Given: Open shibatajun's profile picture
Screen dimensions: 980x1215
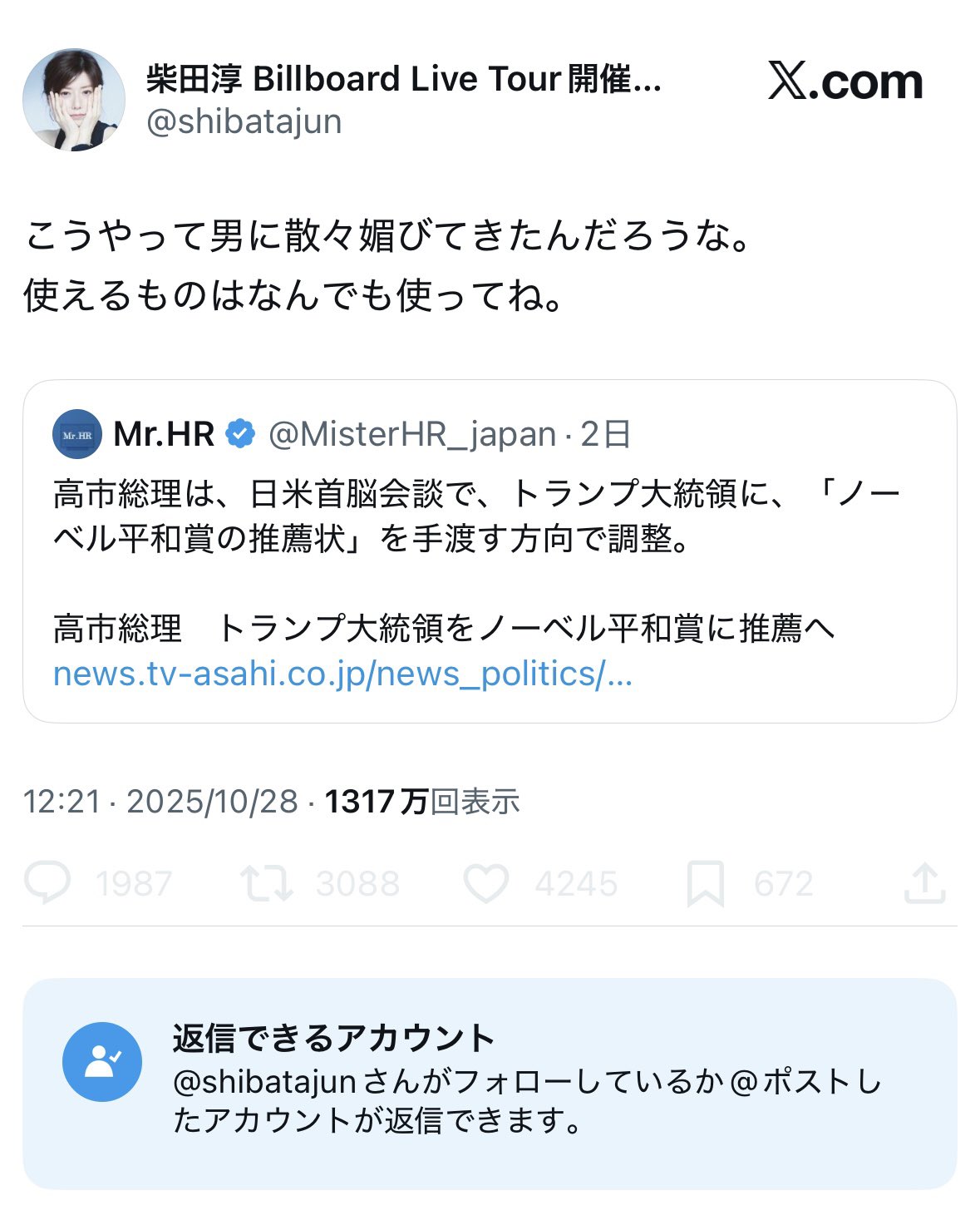Looking at the screenshot, I should pos(74,100).
